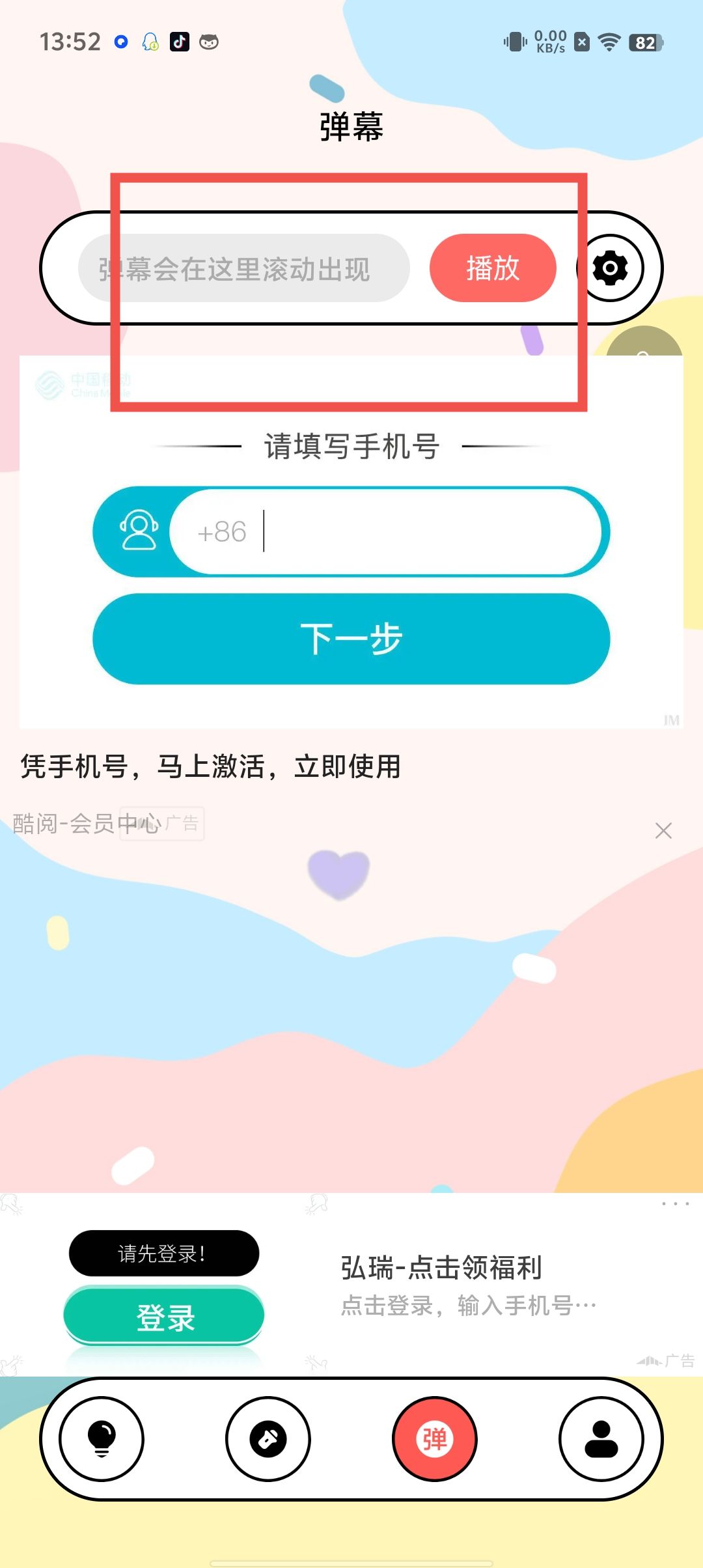Focus the danmaku text input field
Image resolution: width=703 pixels, height=1568 pixels.
tap(244, 268)
